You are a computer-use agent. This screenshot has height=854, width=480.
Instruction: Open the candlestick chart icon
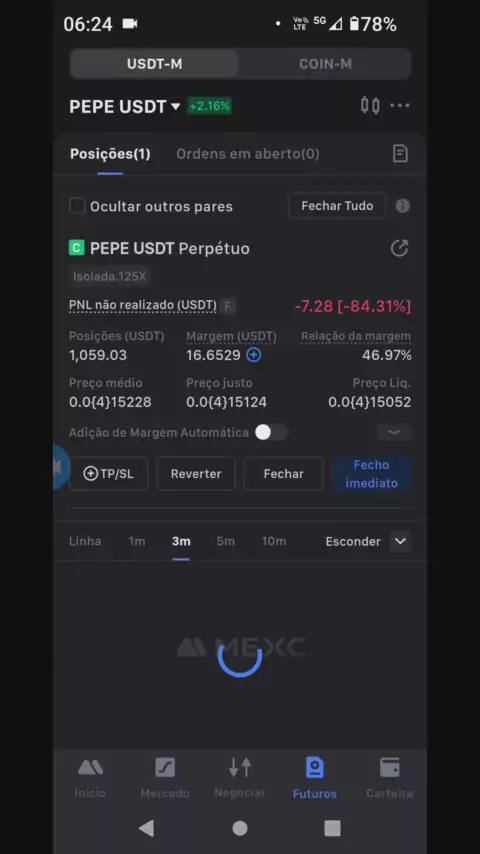(x=370, y=105)
